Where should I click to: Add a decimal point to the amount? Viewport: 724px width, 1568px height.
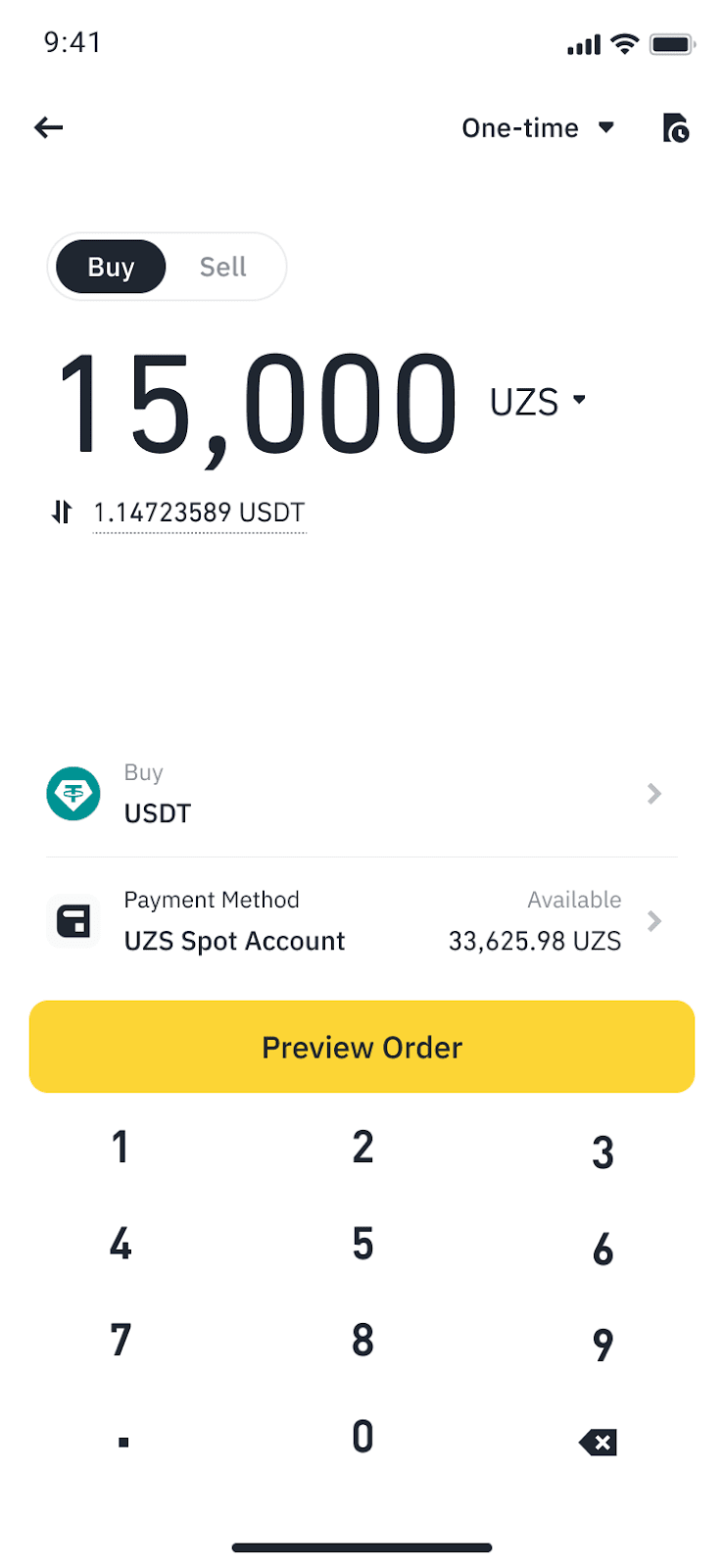point(123,1442)
